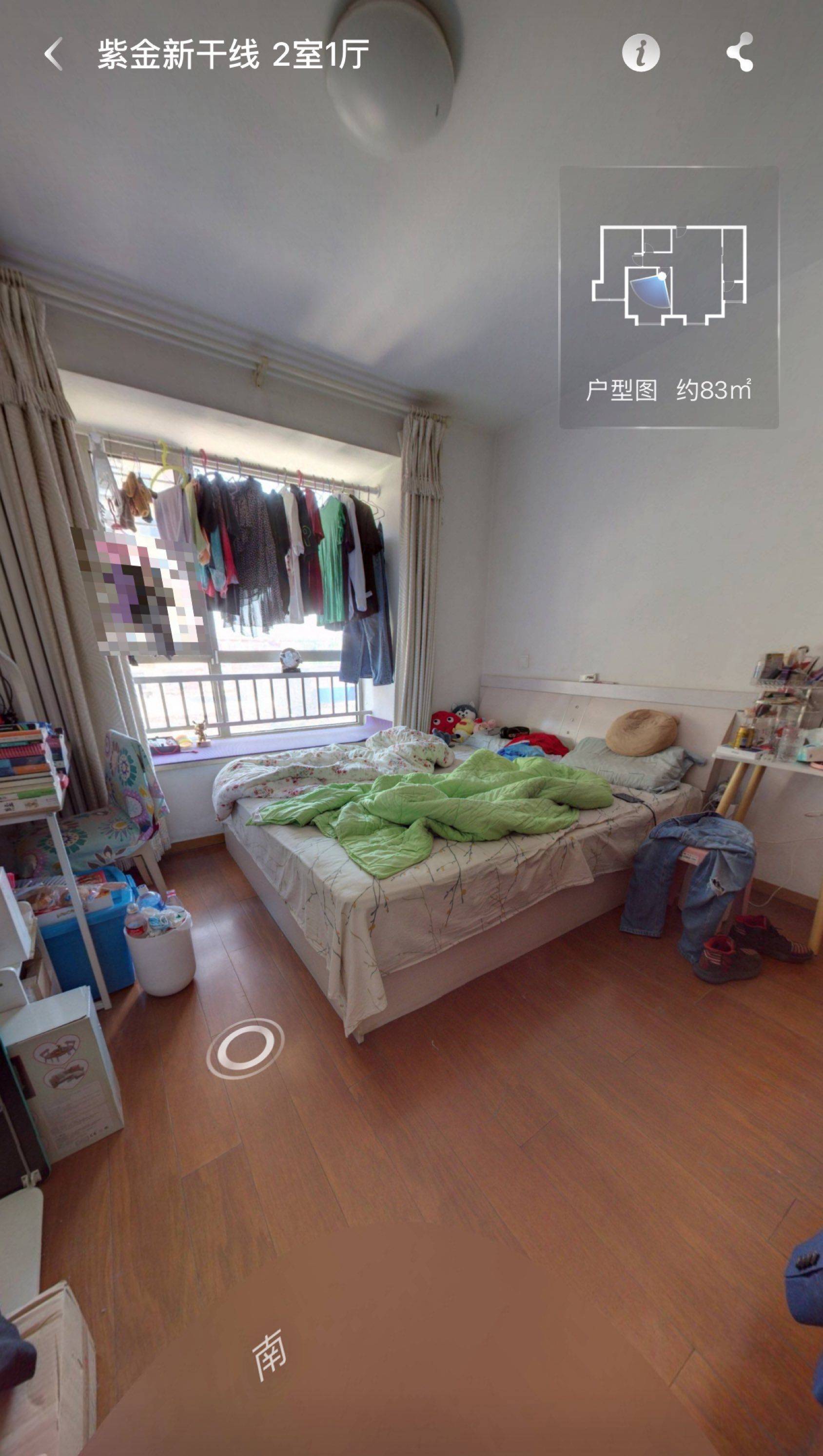The width and height of the screenshot is (823, 1456).
Task: Go back using the arrow icon
Action: point(53,54)
